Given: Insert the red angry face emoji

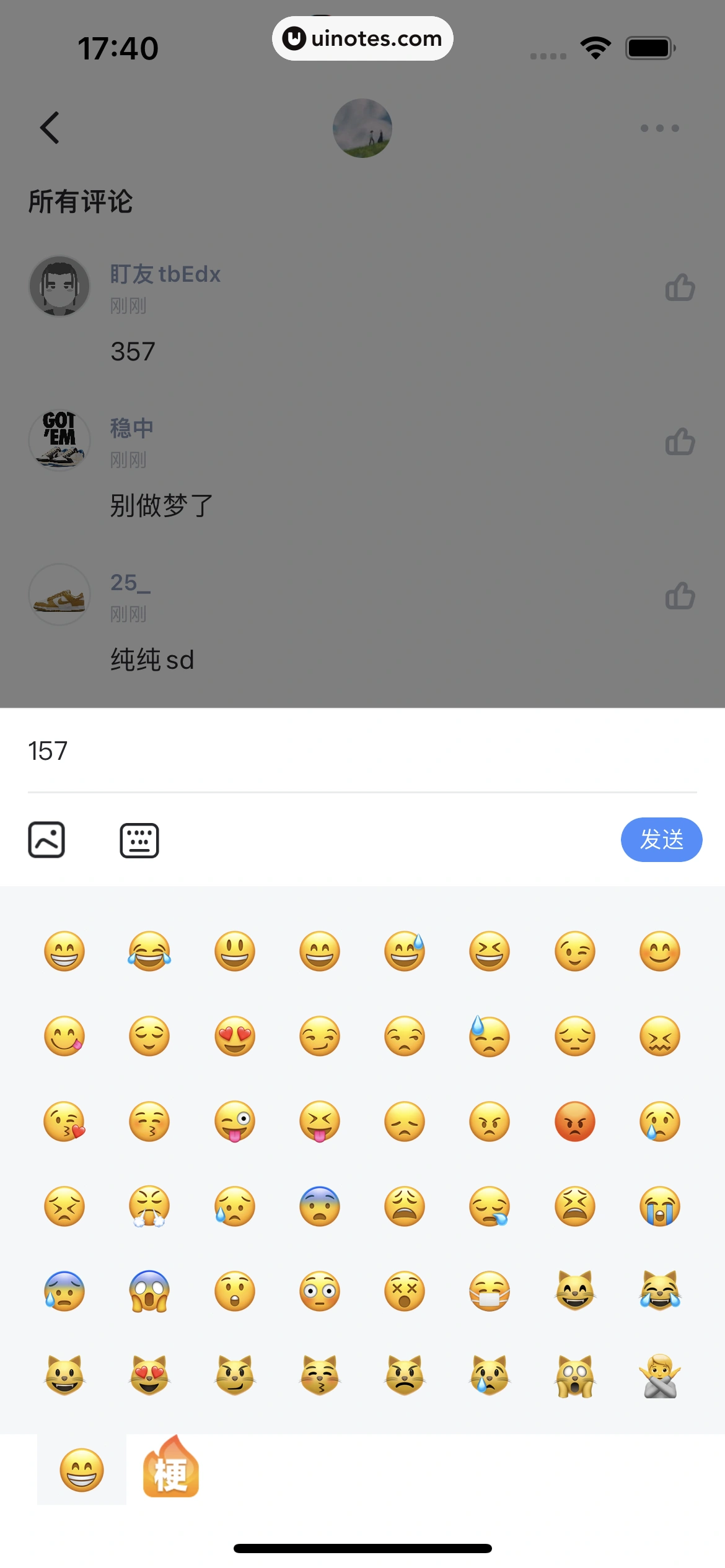Looking at the screenshot, I should pyautogui.click(x=574, y=1122).
